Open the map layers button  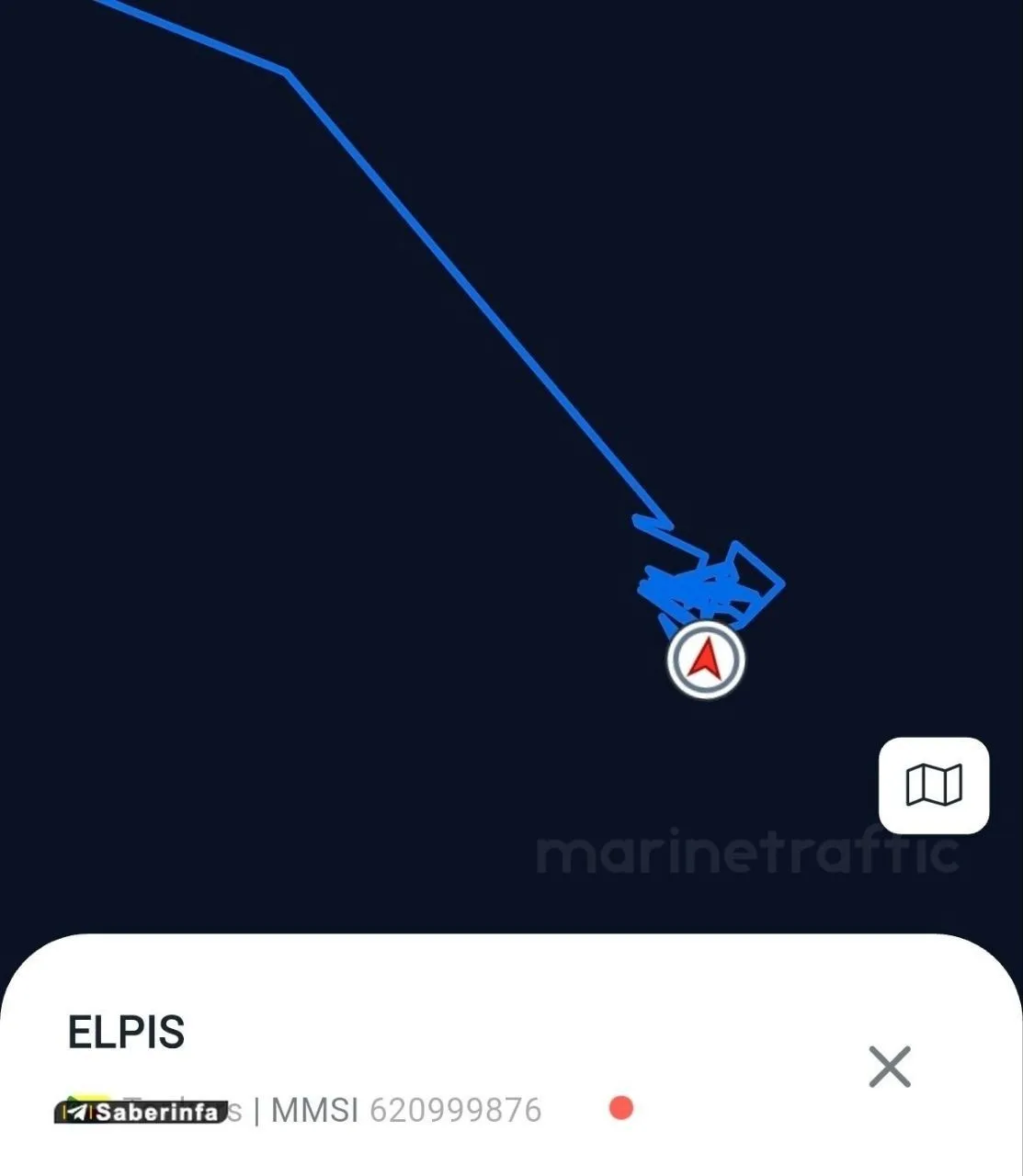(x=933, y=786)
